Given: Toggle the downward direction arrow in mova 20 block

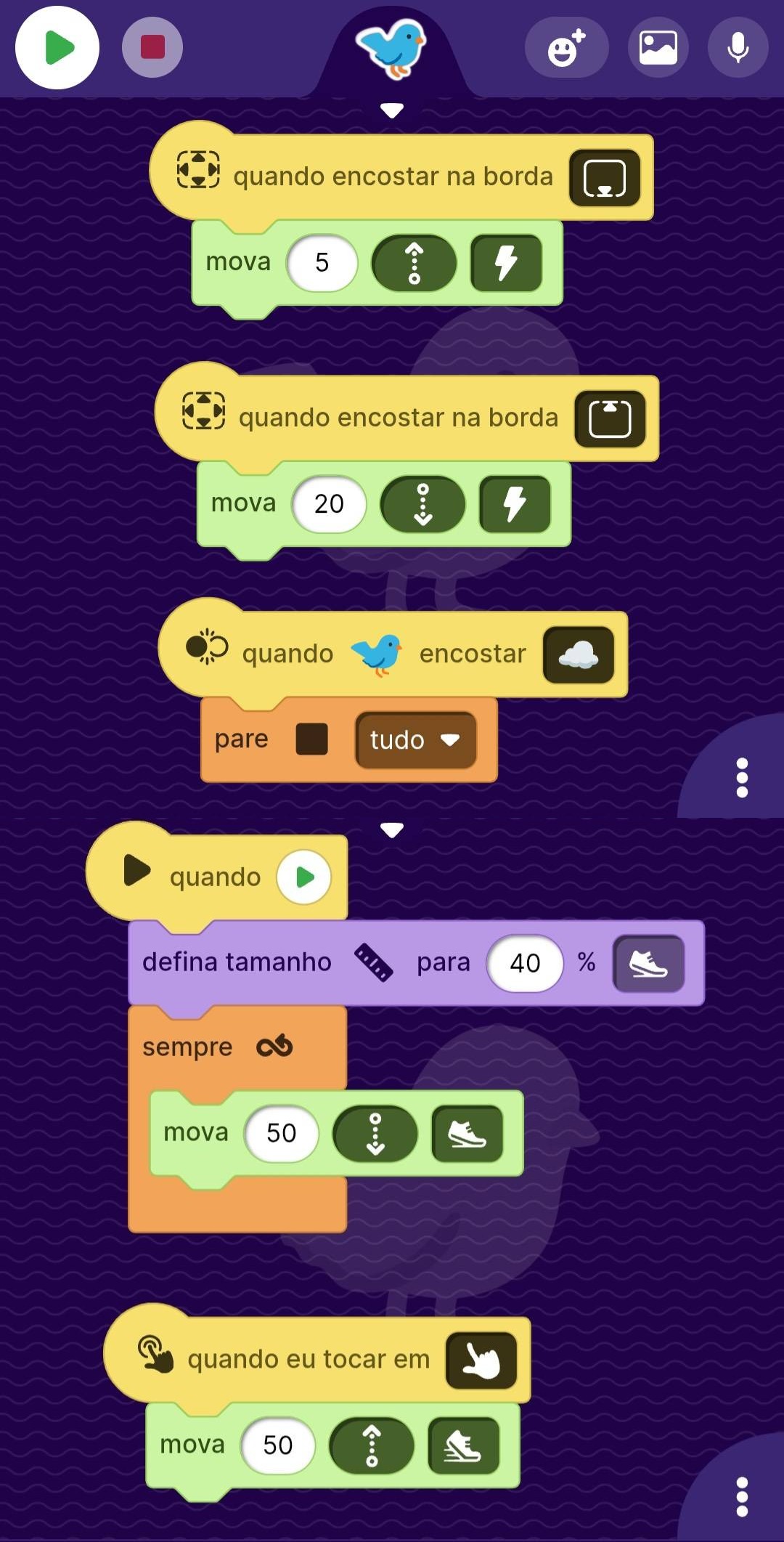Looking at the screenshot, I should tap(423, 504).
